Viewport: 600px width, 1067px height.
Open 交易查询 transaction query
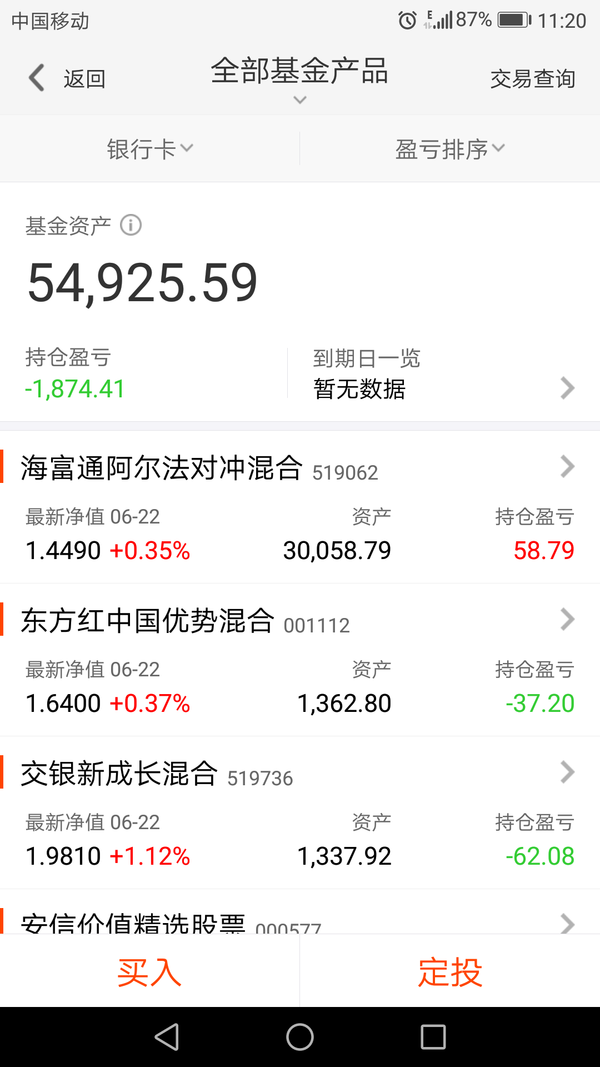coord(533,79)
